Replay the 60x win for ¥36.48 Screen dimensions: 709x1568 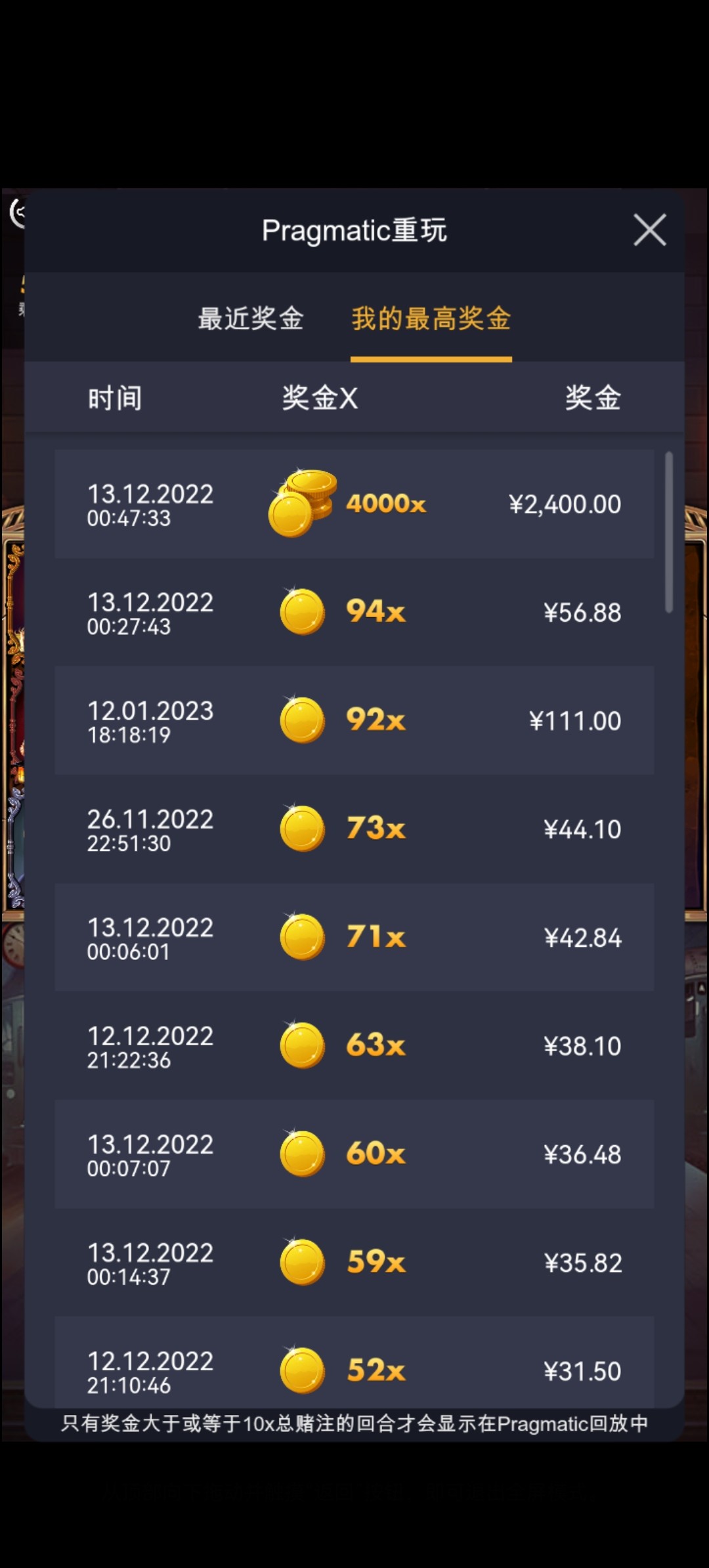[354, 1154]
